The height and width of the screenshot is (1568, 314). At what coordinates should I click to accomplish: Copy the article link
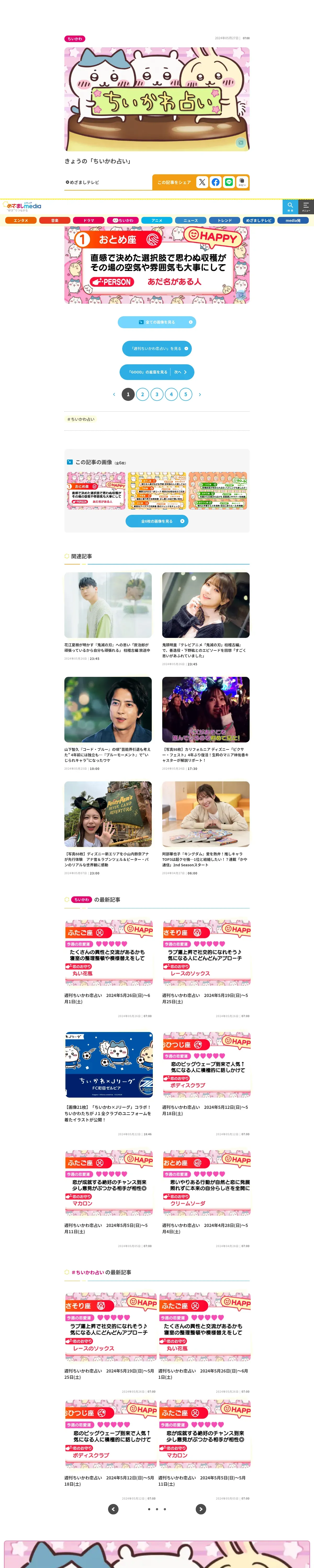242,182
